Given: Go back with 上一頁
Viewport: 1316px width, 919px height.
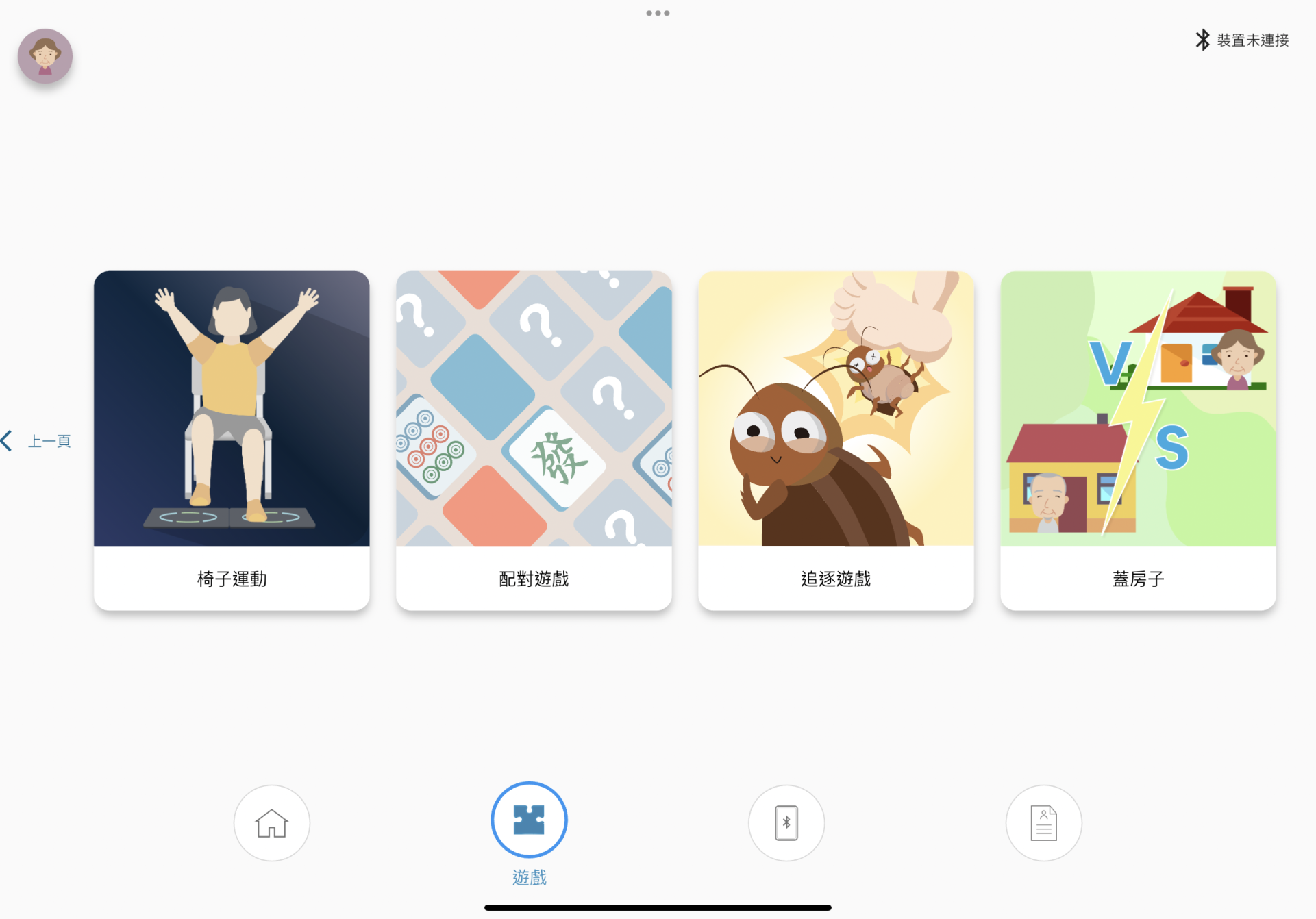Looking at the screenshot, I should [x=38, y=441].
